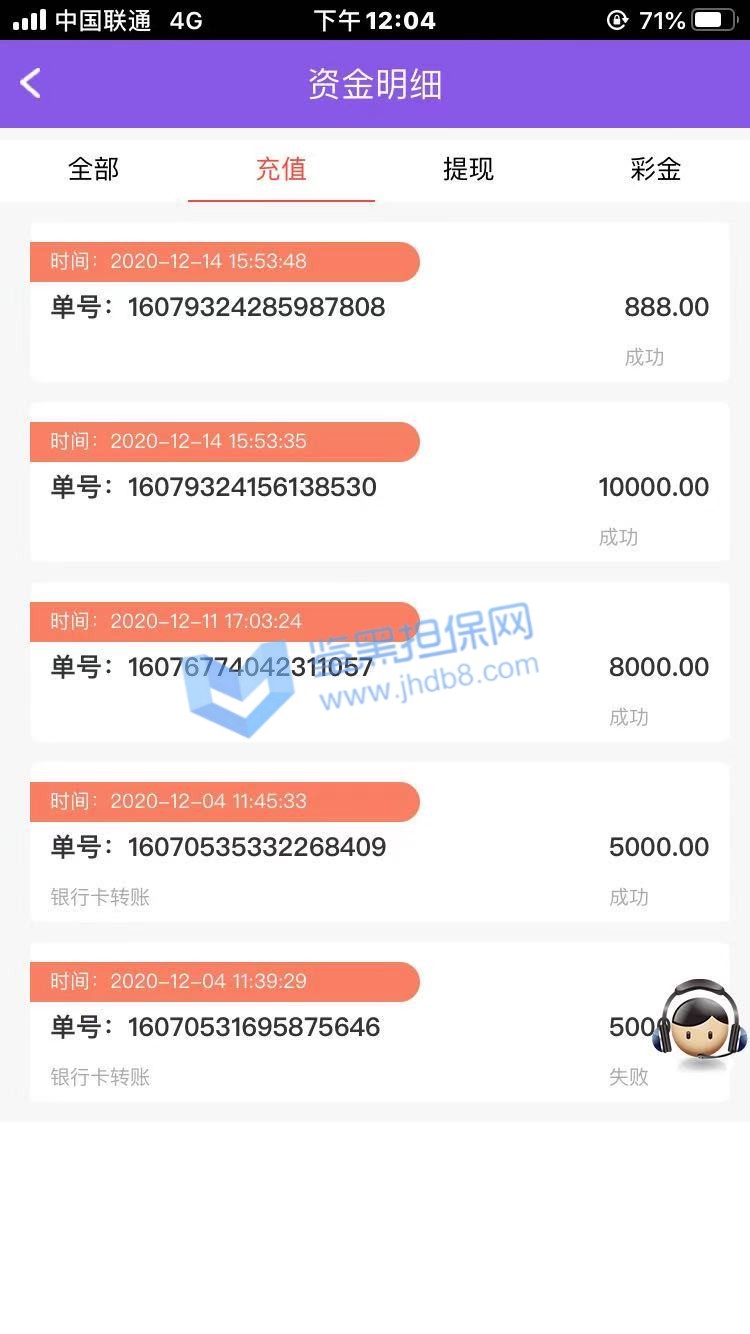Open the 彩金 tab

pos(656,168)
